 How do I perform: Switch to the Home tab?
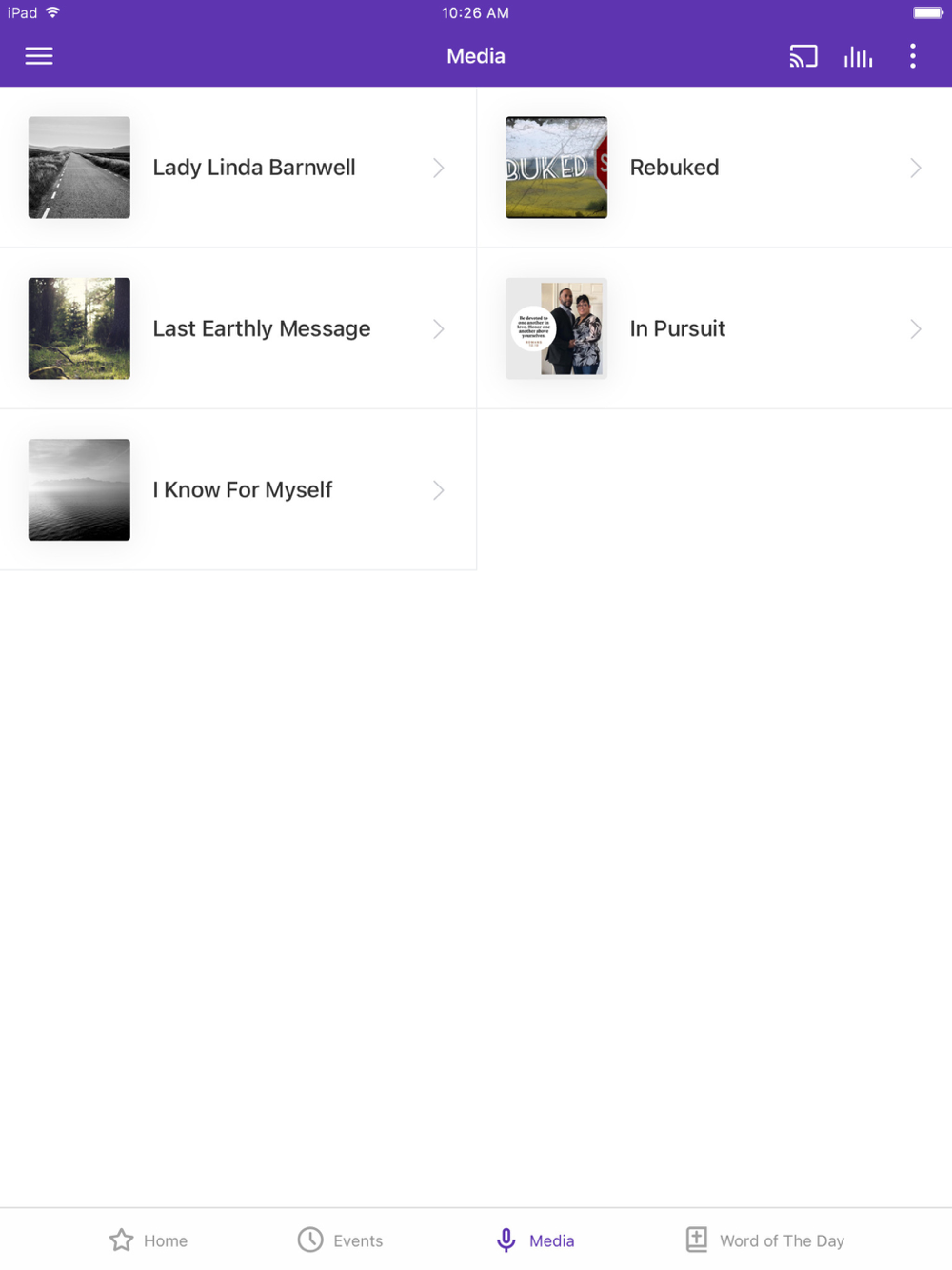tap(149, 1240)
